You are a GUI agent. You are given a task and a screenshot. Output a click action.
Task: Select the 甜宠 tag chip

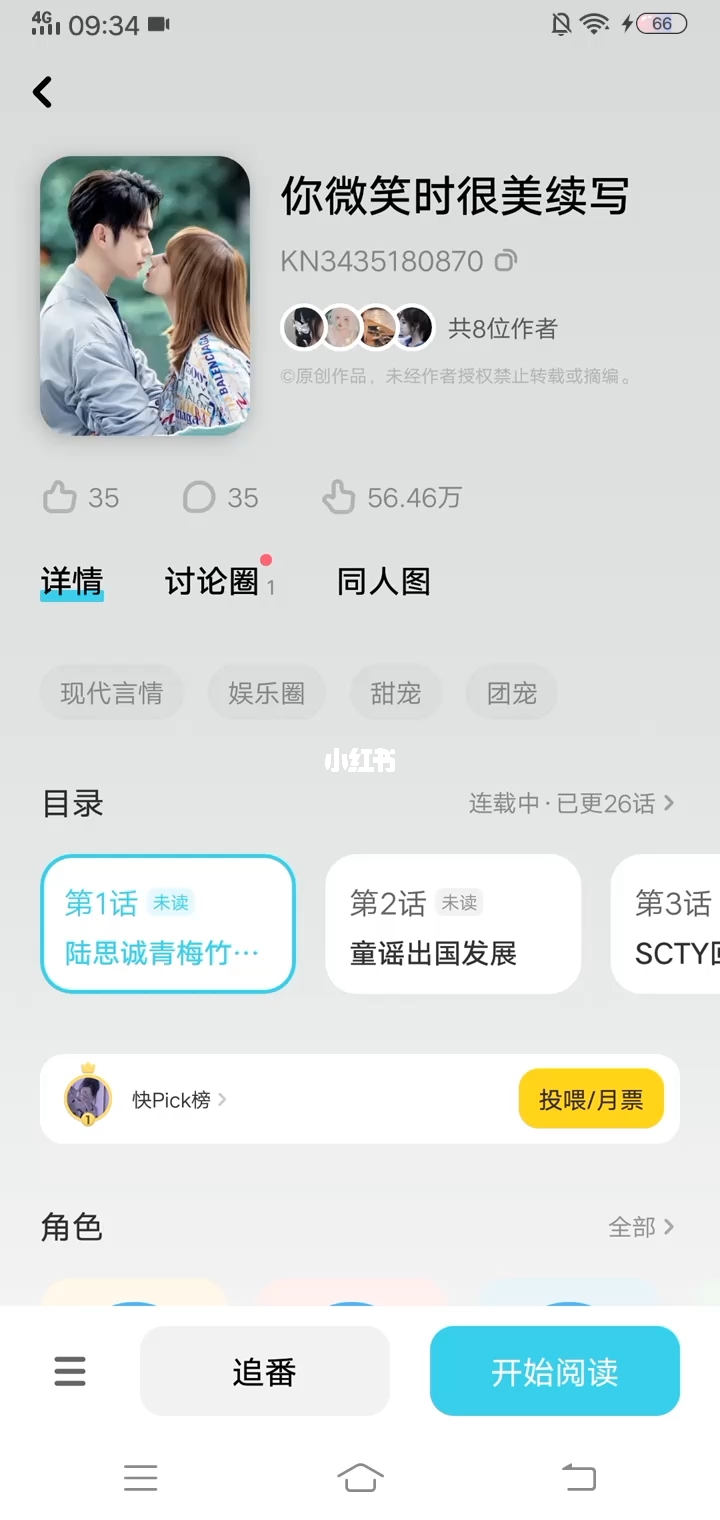click(396, 693)
